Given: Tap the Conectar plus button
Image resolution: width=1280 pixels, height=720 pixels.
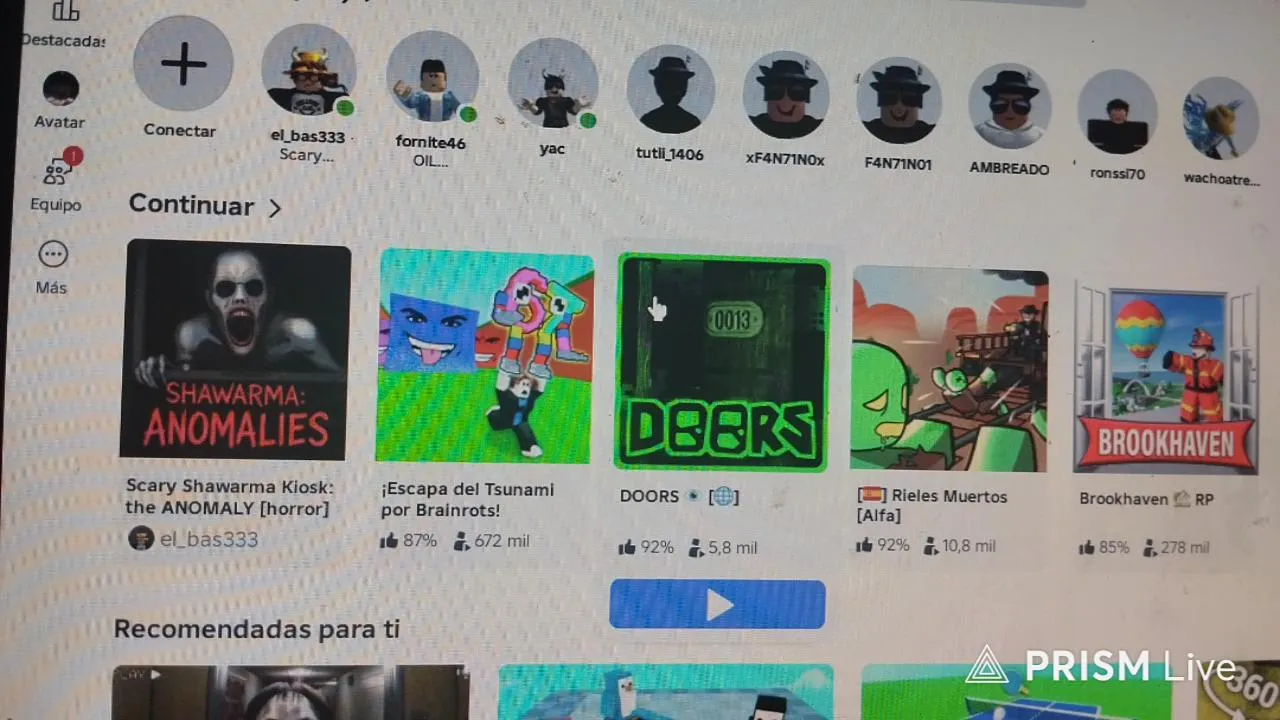Looking at the screenshot, I should coord(183,66).
